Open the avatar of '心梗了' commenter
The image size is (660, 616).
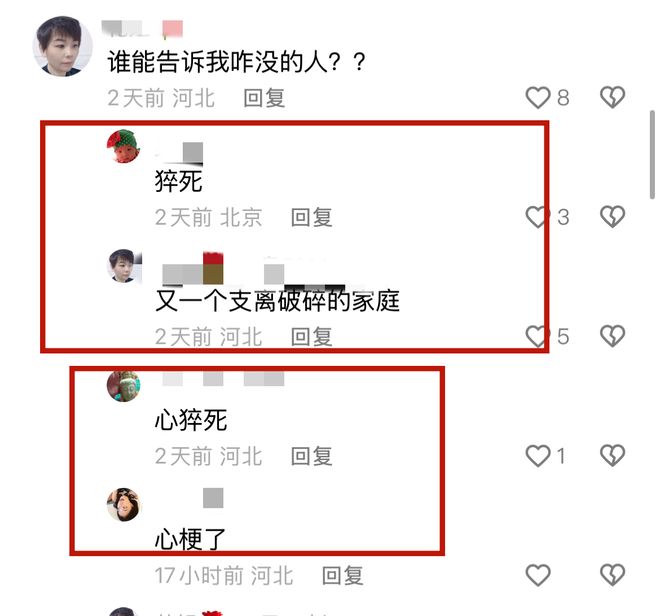(124, 505)
